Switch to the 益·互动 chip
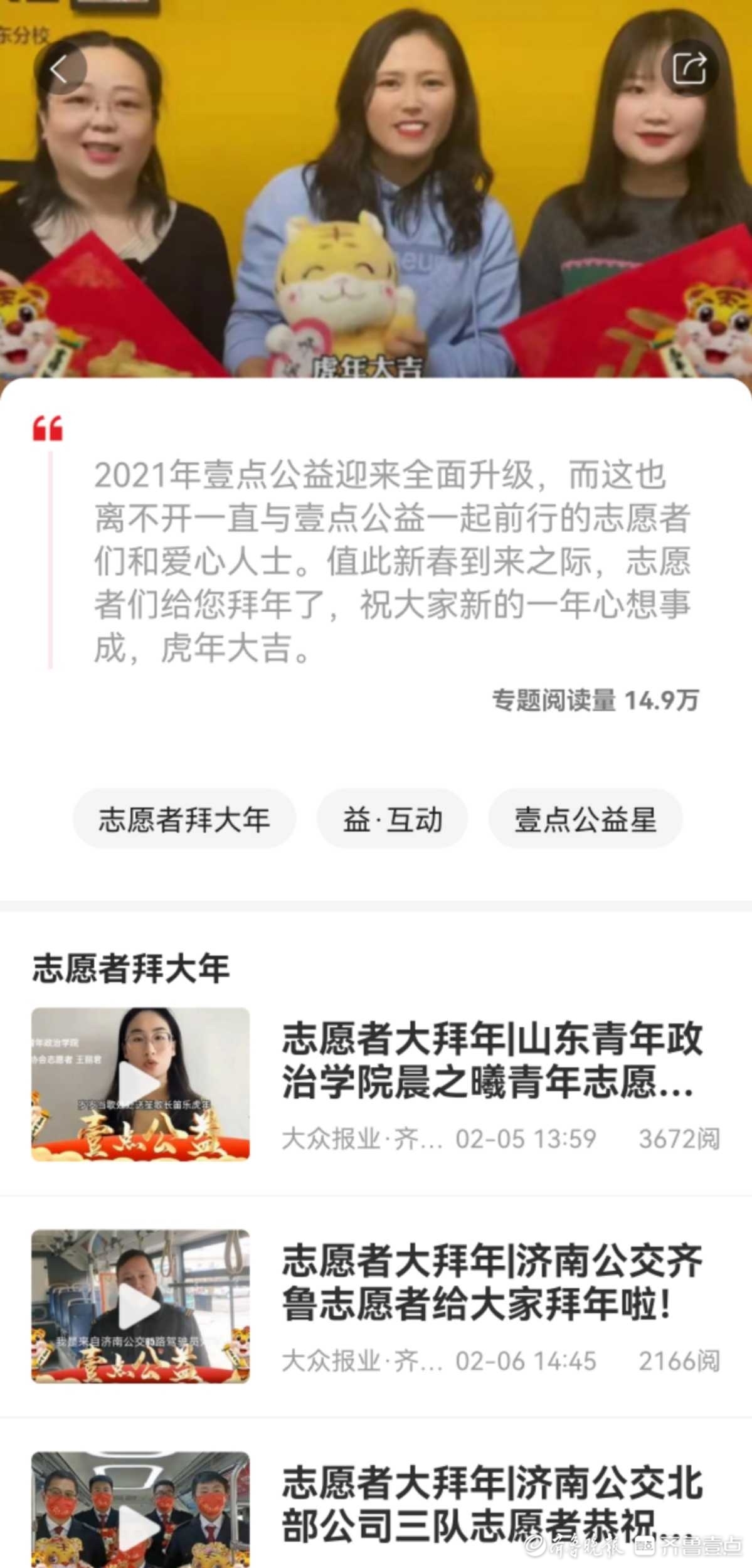 click(393, 820)
